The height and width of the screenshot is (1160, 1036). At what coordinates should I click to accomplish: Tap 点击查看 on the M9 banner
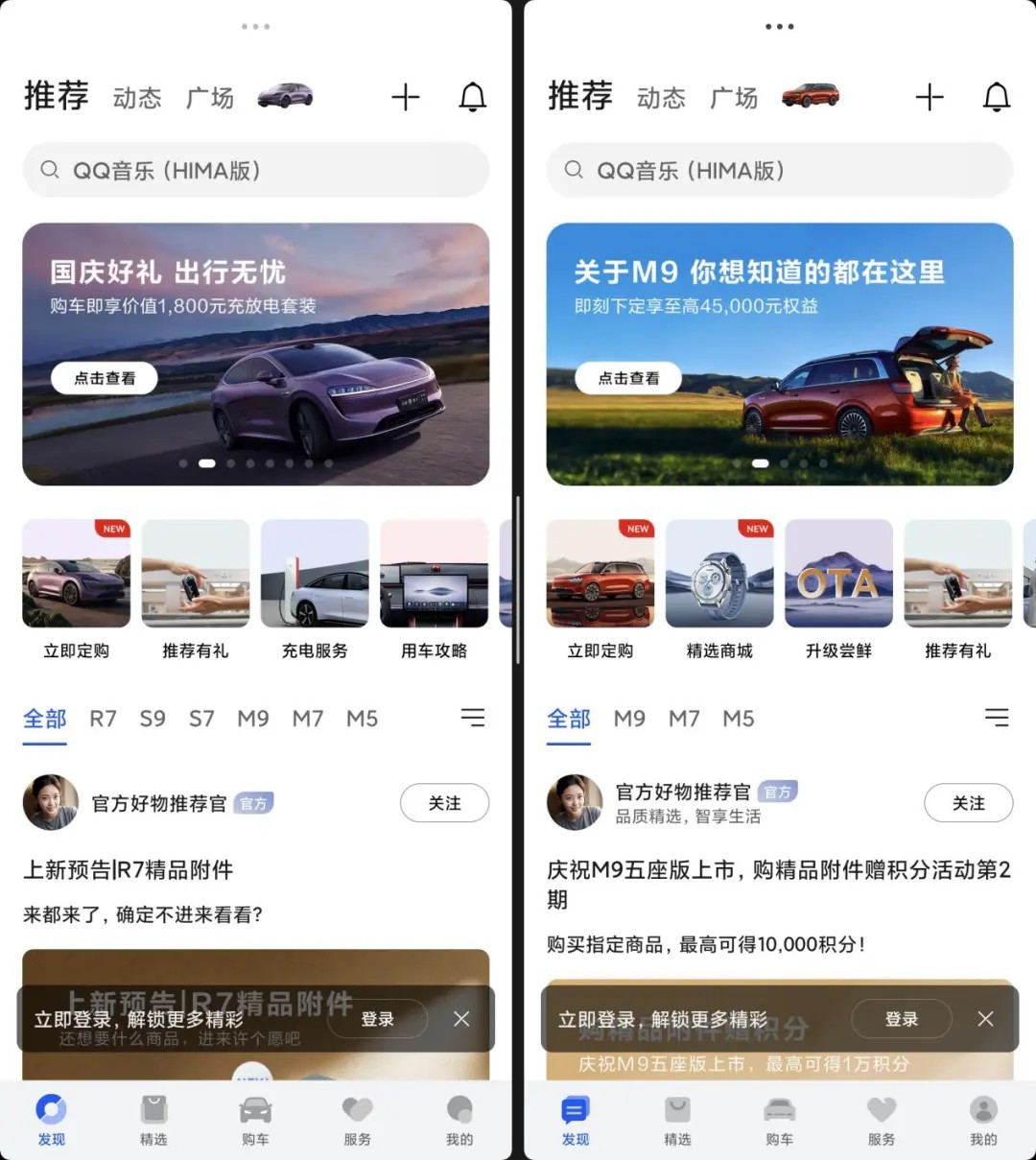tap(628, 378)
